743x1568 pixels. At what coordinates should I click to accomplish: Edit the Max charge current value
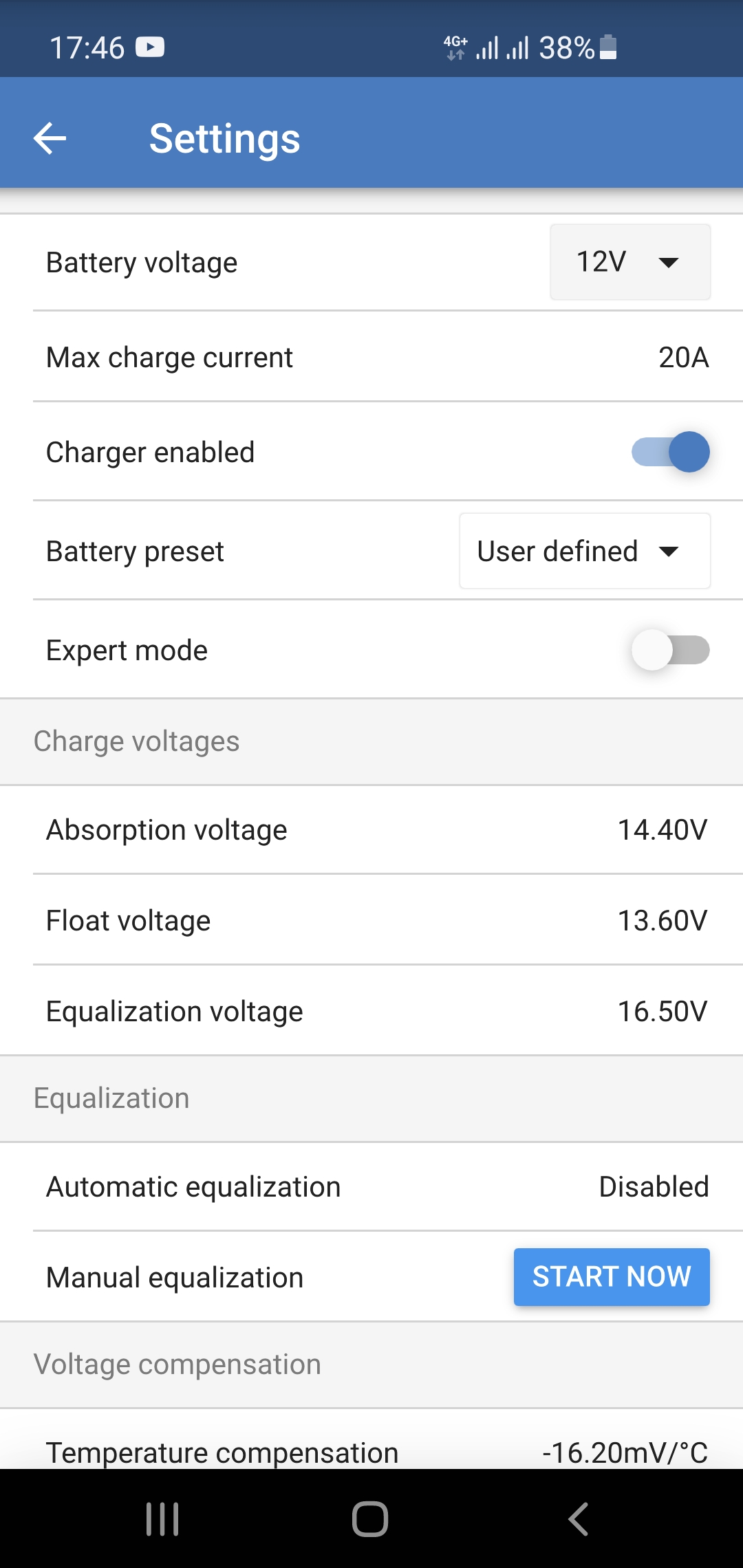tap(371, 357)
